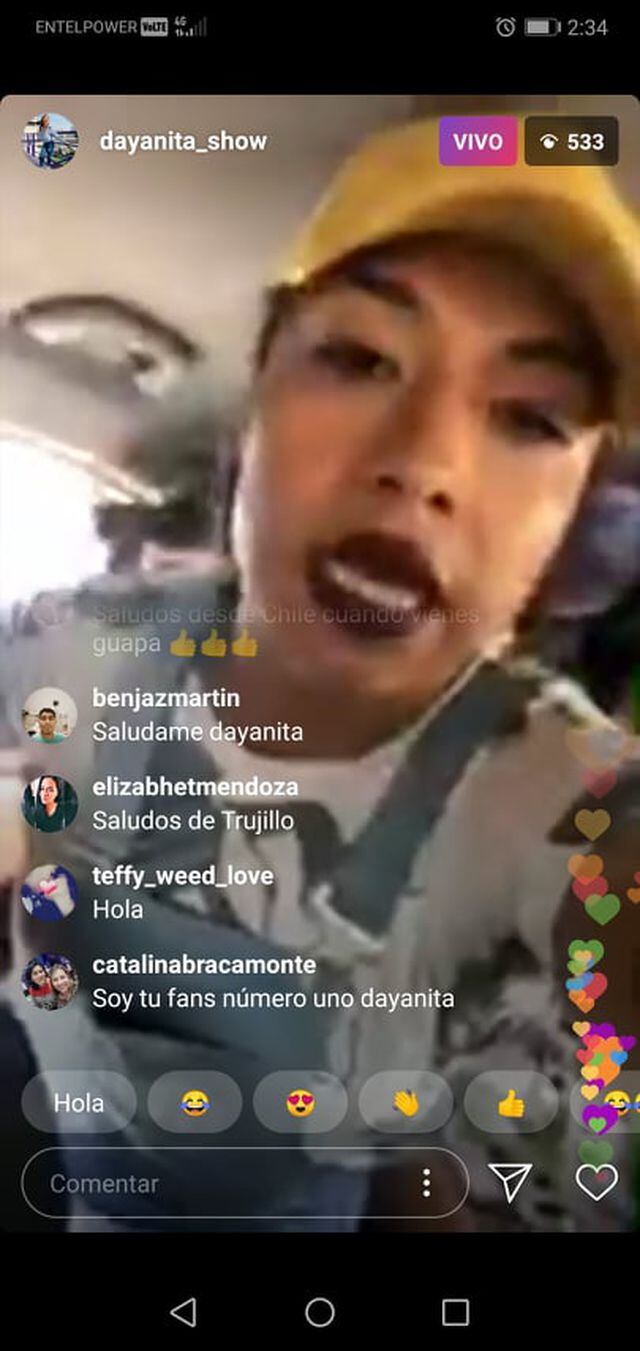Image resolution: width=640 pixels, height=1351 pixels.
Task: Open dayanita_show's profile avatar
Action: [49, 141]
